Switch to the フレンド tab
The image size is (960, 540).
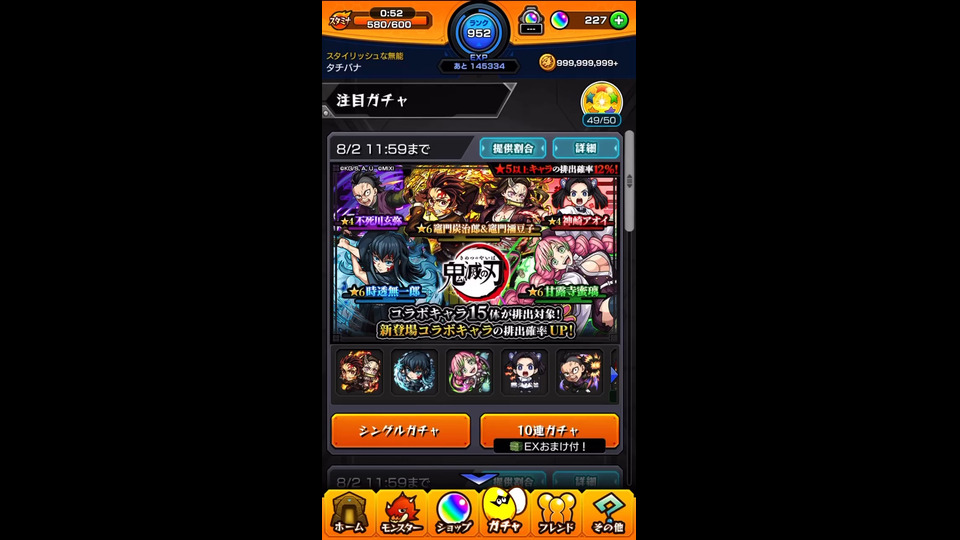point(556,514)
